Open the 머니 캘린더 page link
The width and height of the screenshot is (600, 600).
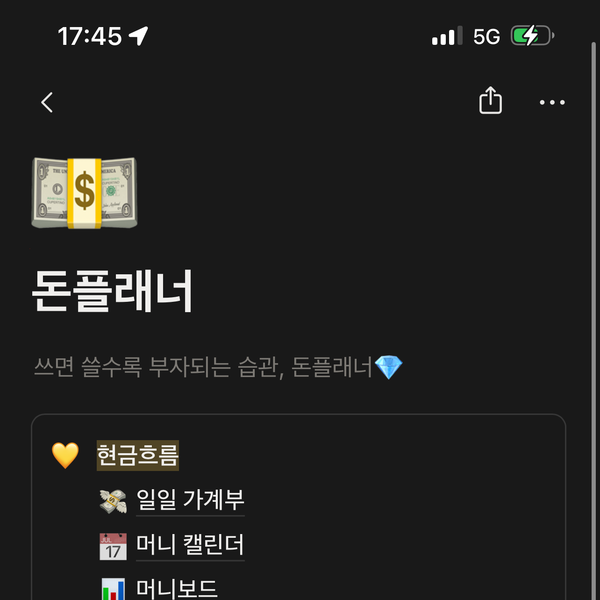click(x=190, y=545)
